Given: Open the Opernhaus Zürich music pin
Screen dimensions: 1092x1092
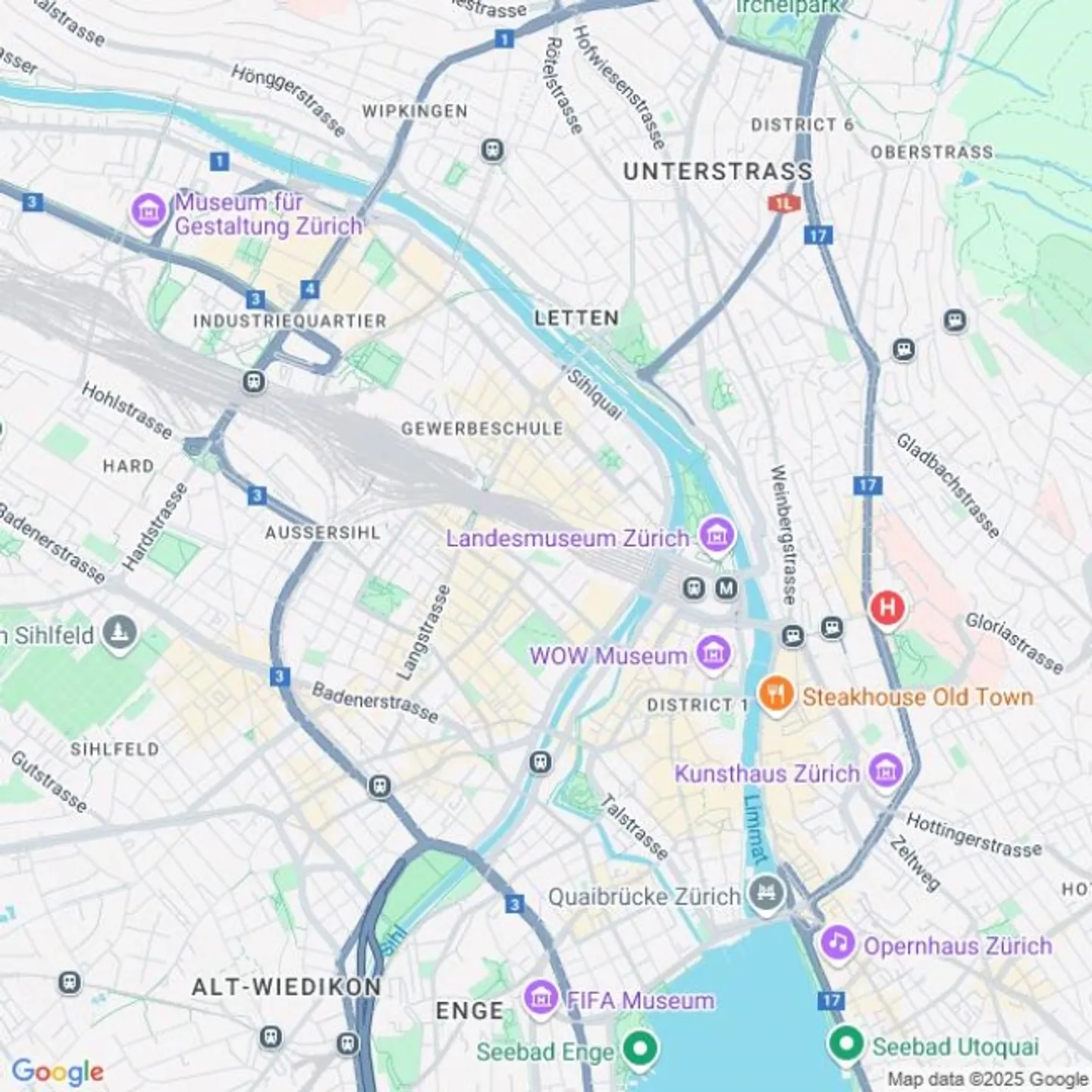Looking at the screenshot, I should [x=837, y=943].
